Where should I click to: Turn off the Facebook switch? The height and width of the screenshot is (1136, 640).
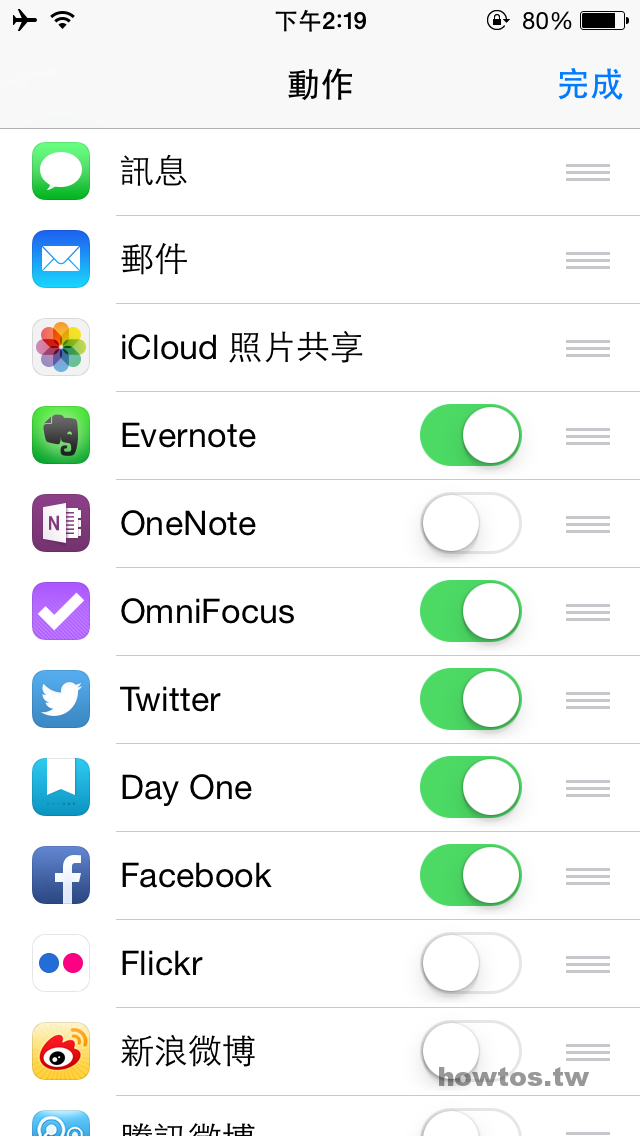point(471,875)
